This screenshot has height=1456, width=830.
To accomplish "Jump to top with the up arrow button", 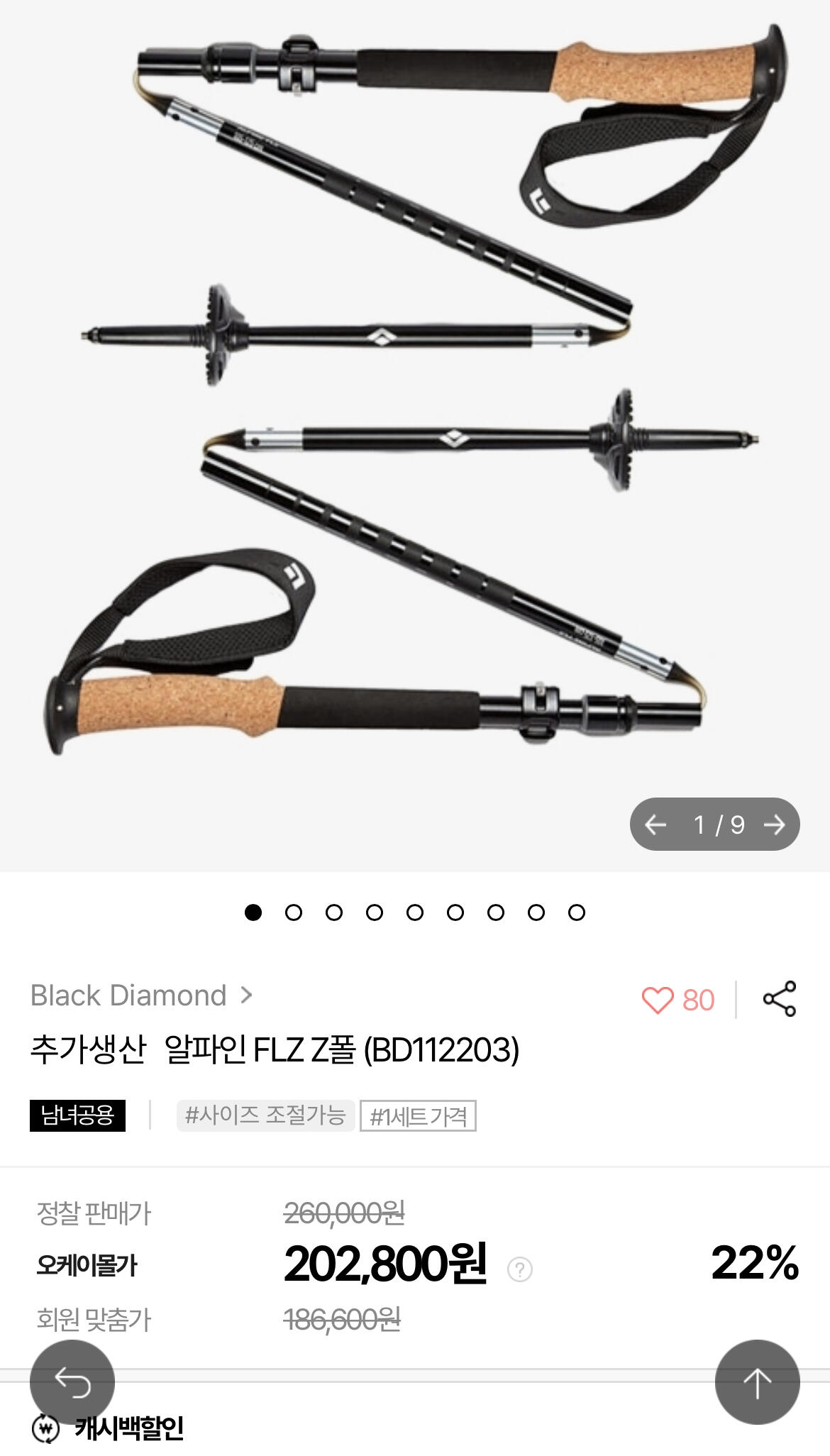I will (757, 1382).
